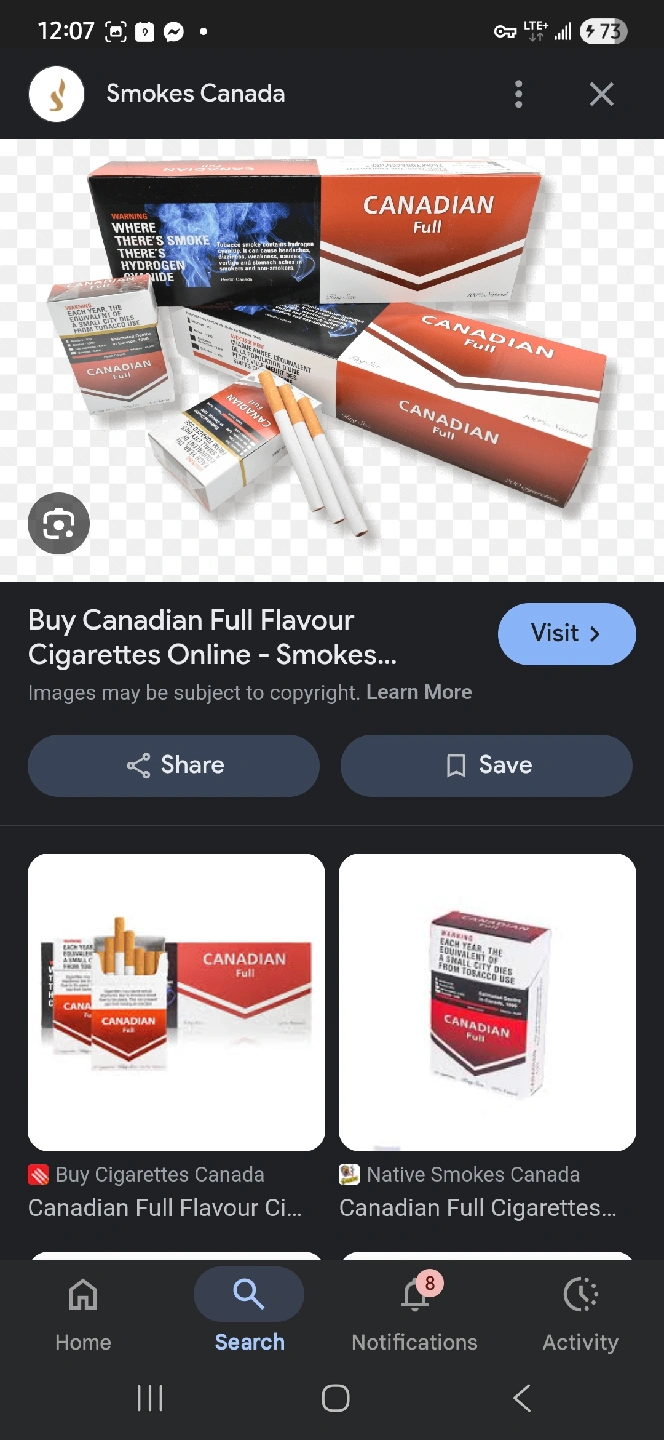The width and height of the screenshot is (664, 1440).
Task: Switch to the Search tab
Action: (249, 1312)
